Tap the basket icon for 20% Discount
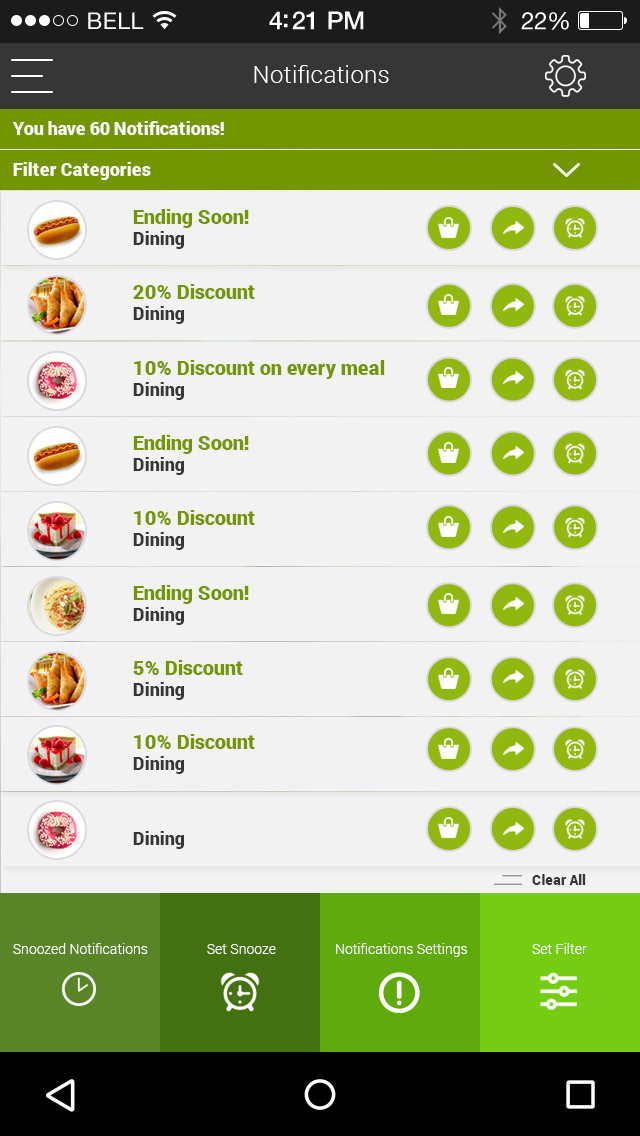640x1136 pixels. point(449,305)
